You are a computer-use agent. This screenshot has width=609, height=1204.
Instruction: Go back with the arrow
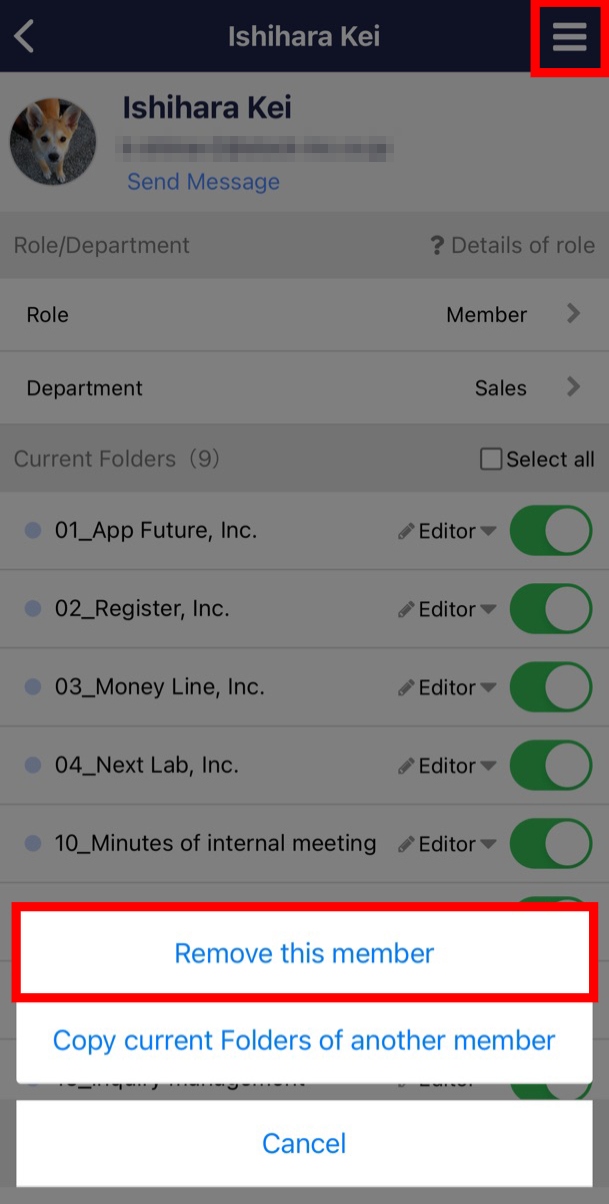tap(25, 37)
